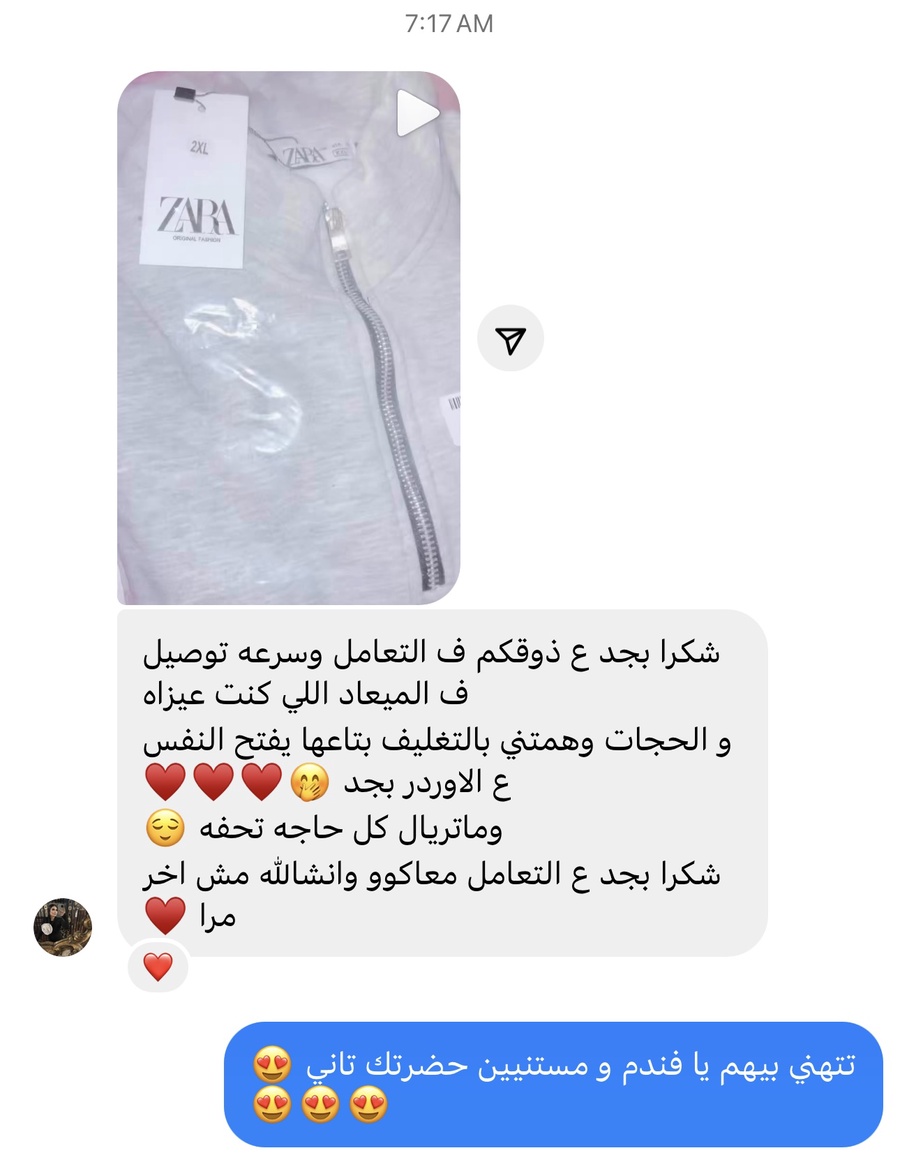
Task: Open the sender's profile picture
Action: point(63,926)
